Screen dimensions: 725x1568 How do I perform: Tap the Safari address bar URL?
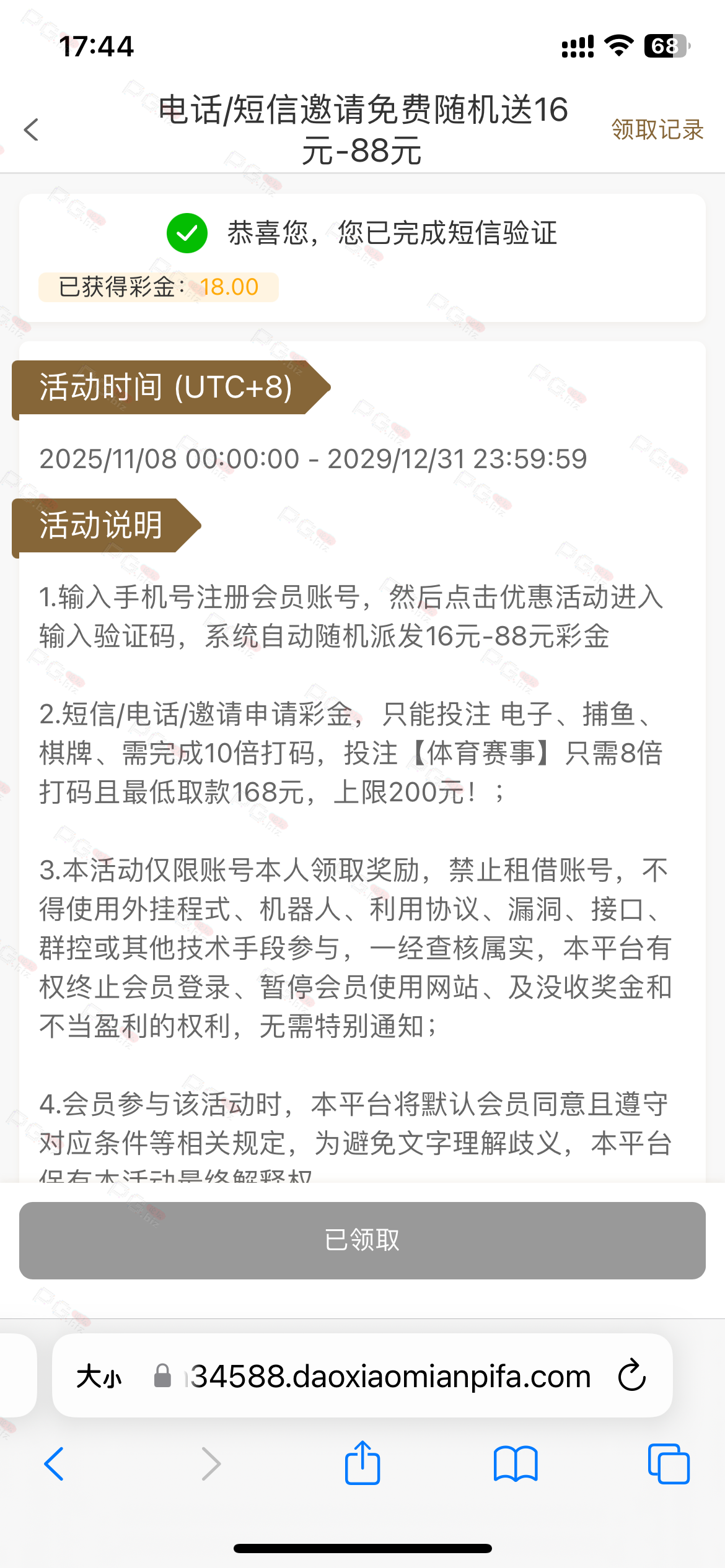[x=390, y=1377]
